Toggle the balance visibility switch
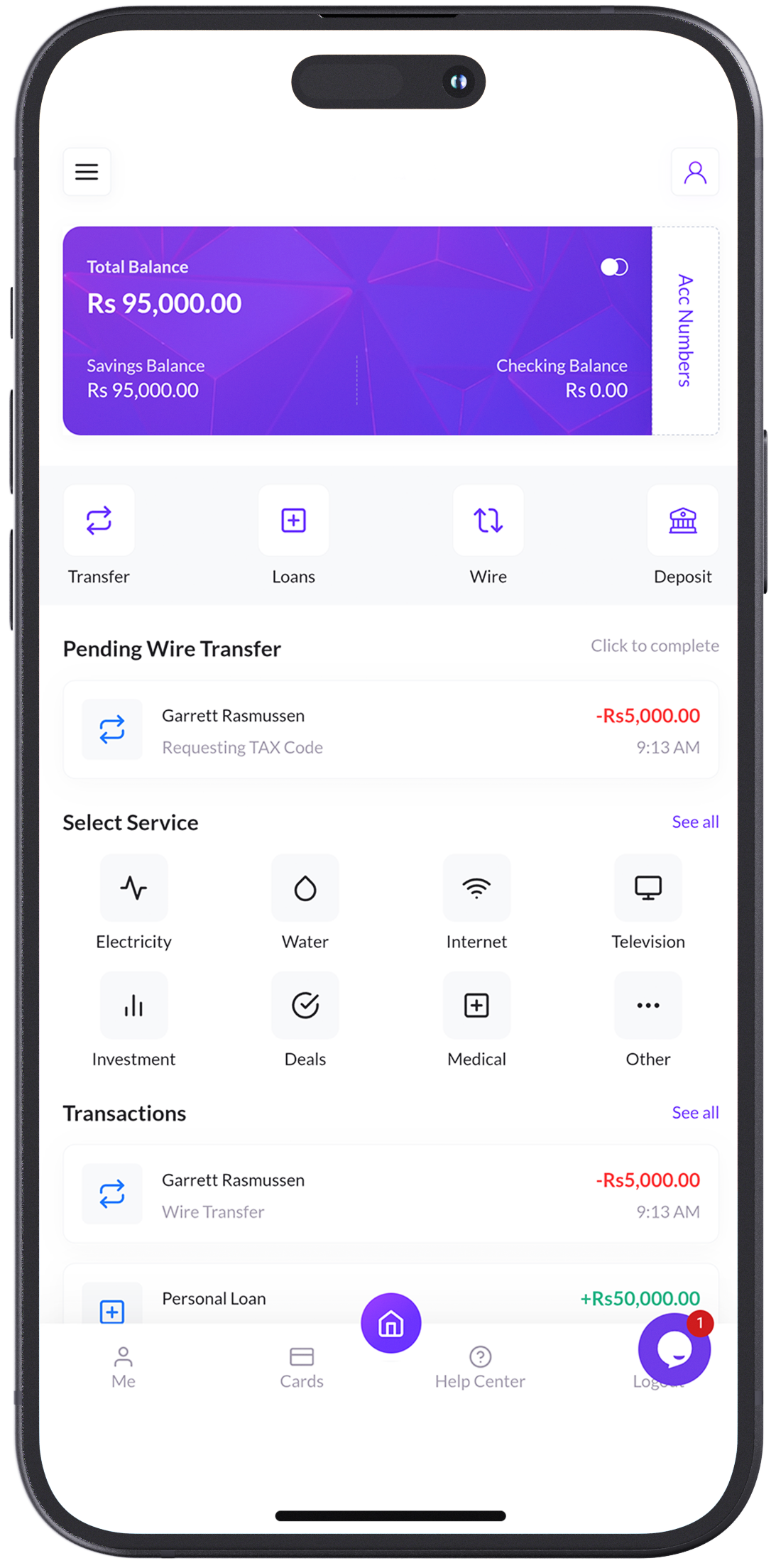Screen dimensions: 776x1568 tap(614, 267)
